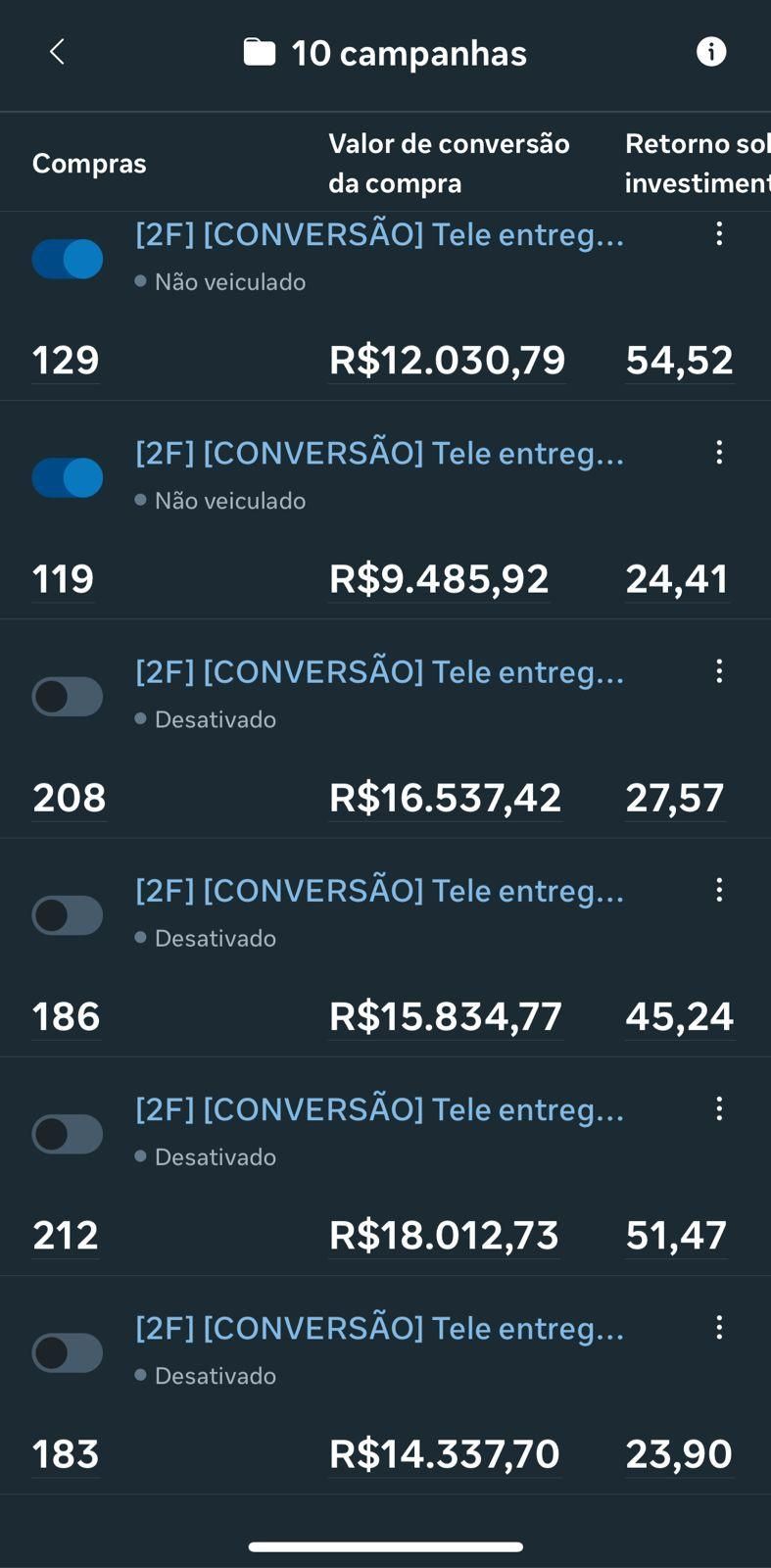Activate the campaign with 186 compras

(68, 915)
